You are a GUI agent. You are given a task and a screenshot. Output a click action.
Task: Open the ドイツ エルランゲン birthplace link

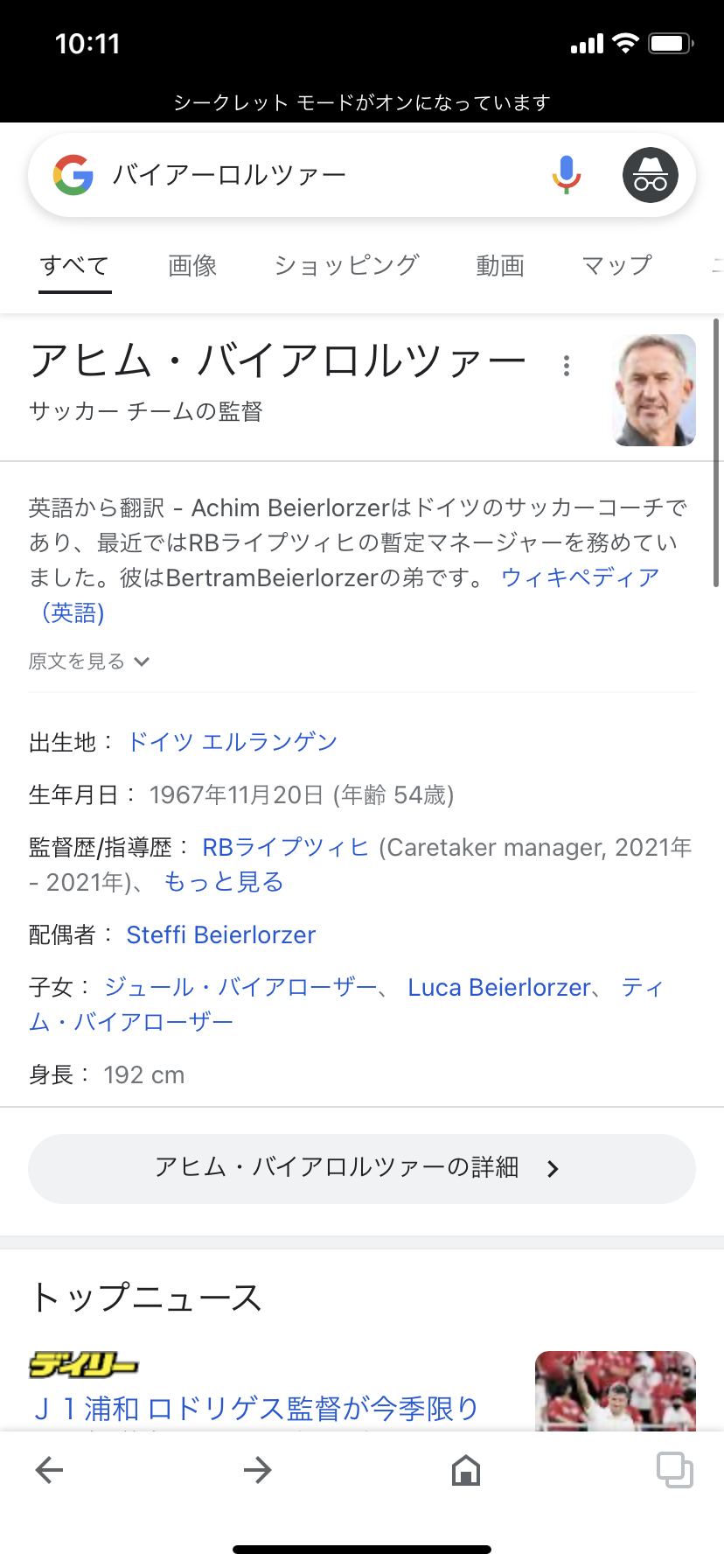click(232, 742)
